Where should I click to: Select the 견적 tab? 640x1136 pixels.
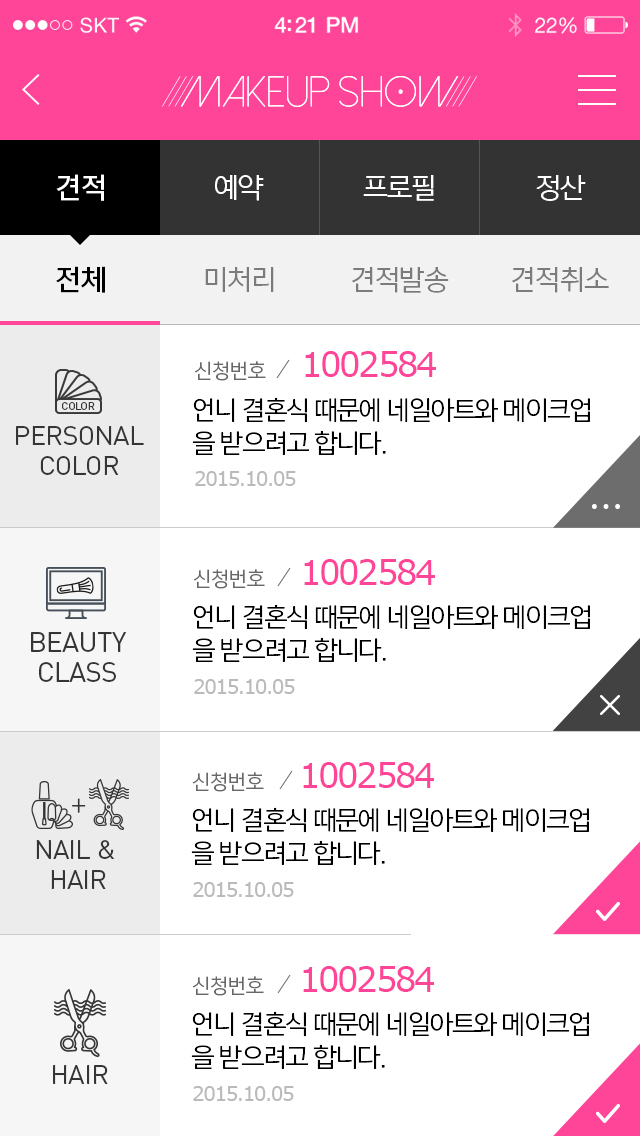(x=80, y=188)
